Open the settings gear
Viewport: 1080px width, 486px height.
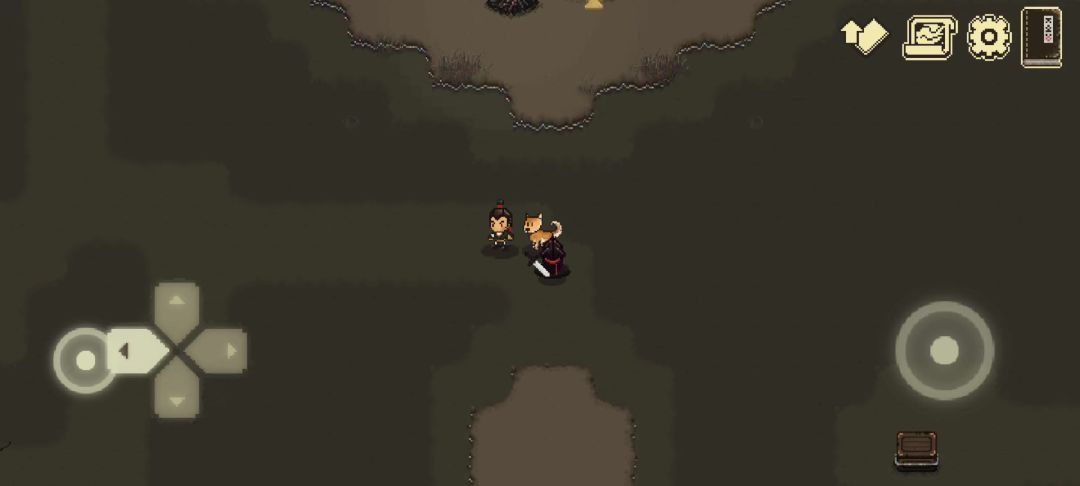(988, 38)
